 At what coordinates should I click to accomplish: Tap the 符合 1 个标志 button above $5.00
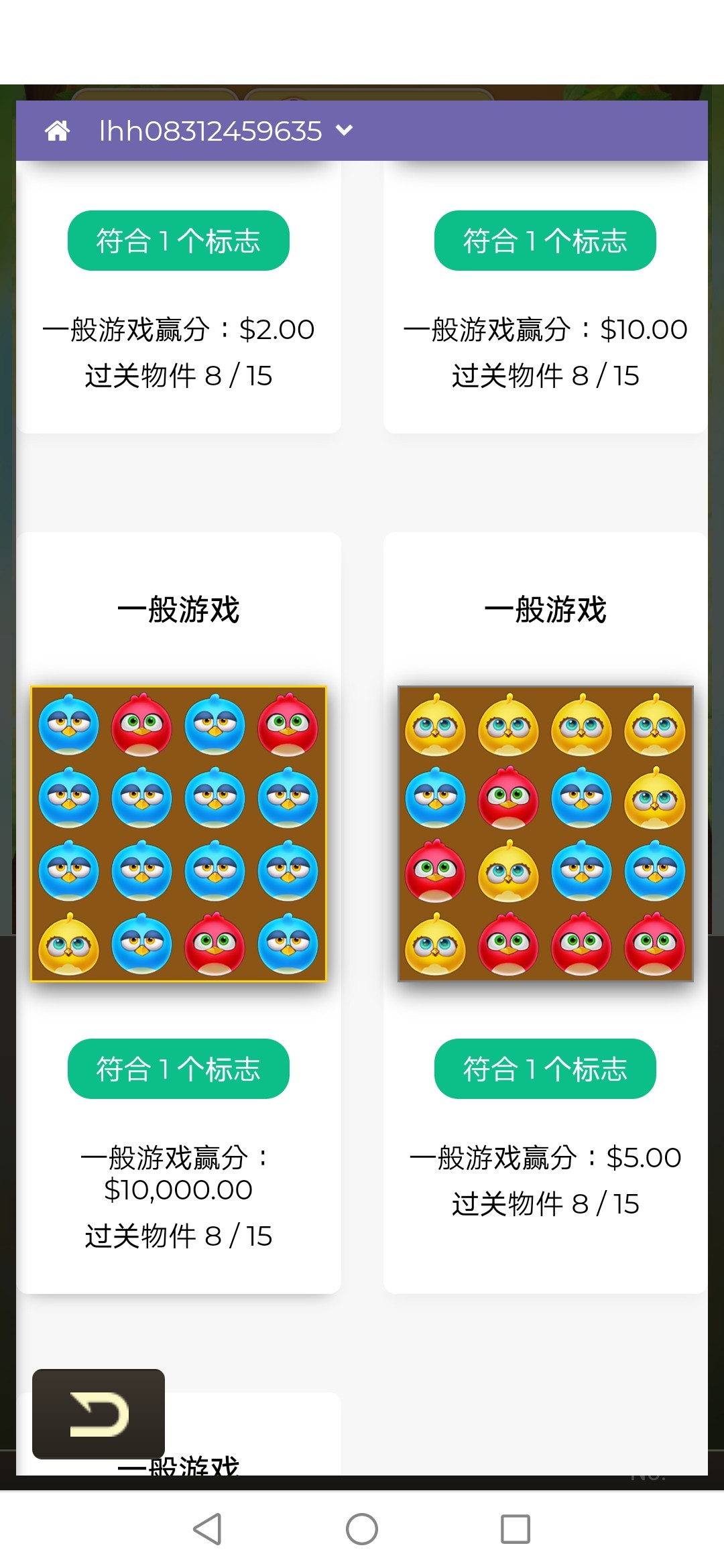545,1069
